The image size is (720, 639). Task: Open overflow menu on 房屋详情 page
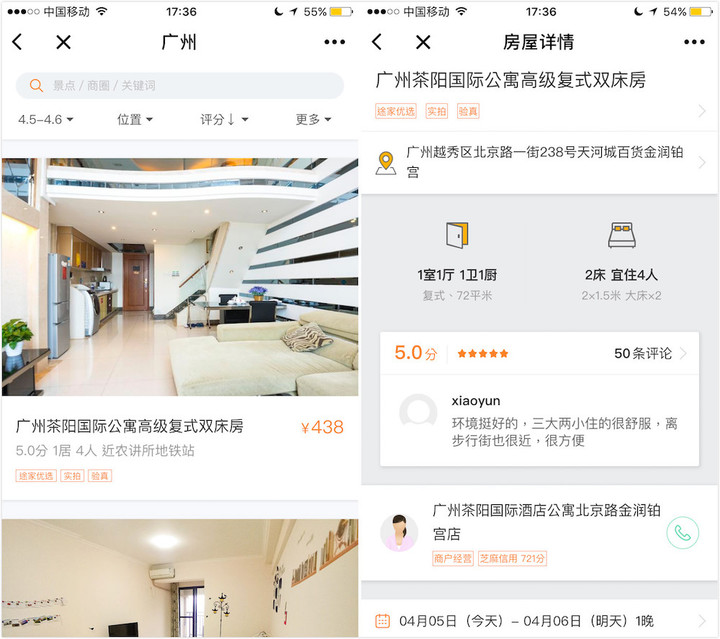pyautogui.click(x=694, y=42)
